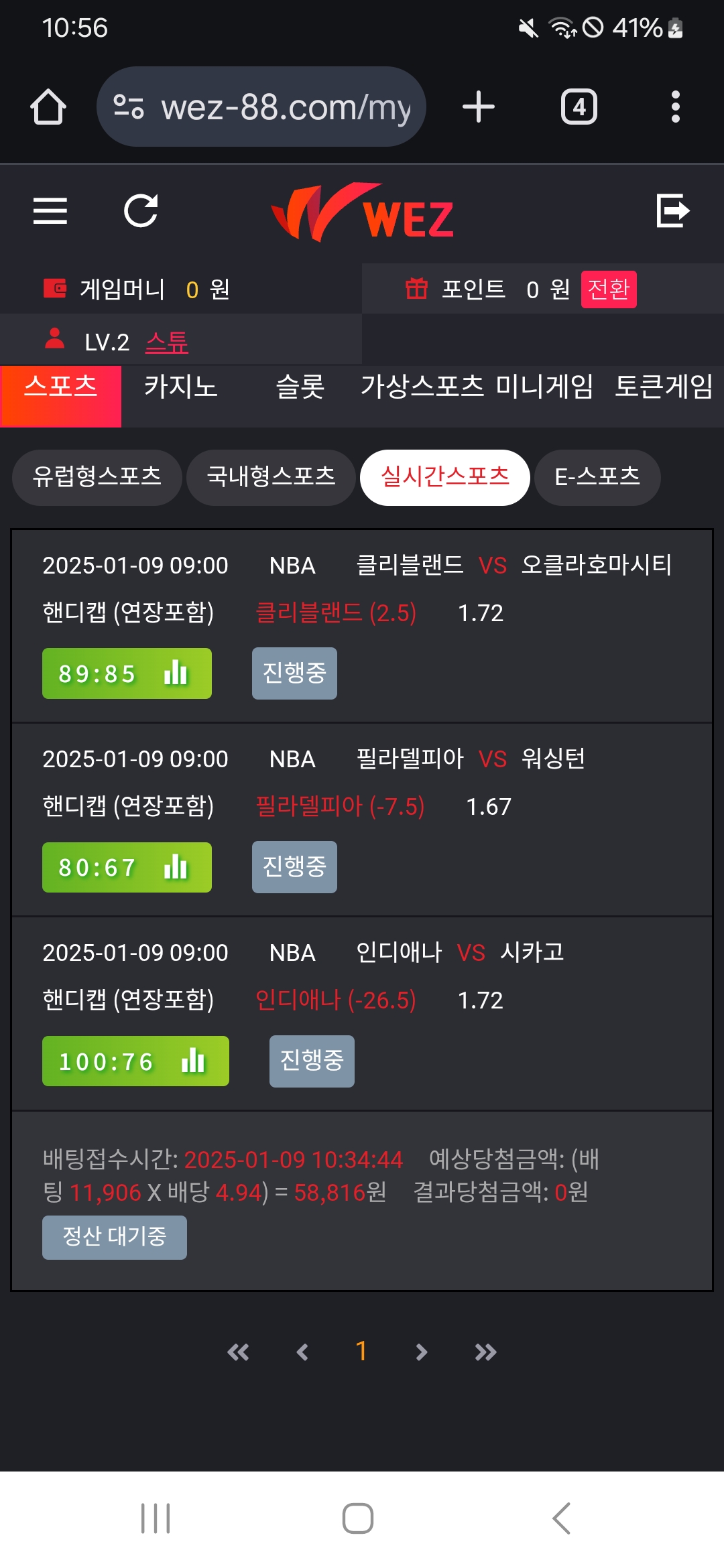The image size is (724, 1568).
Task: Select the 토큰게임 tab
Action: (x=663, y=387)
